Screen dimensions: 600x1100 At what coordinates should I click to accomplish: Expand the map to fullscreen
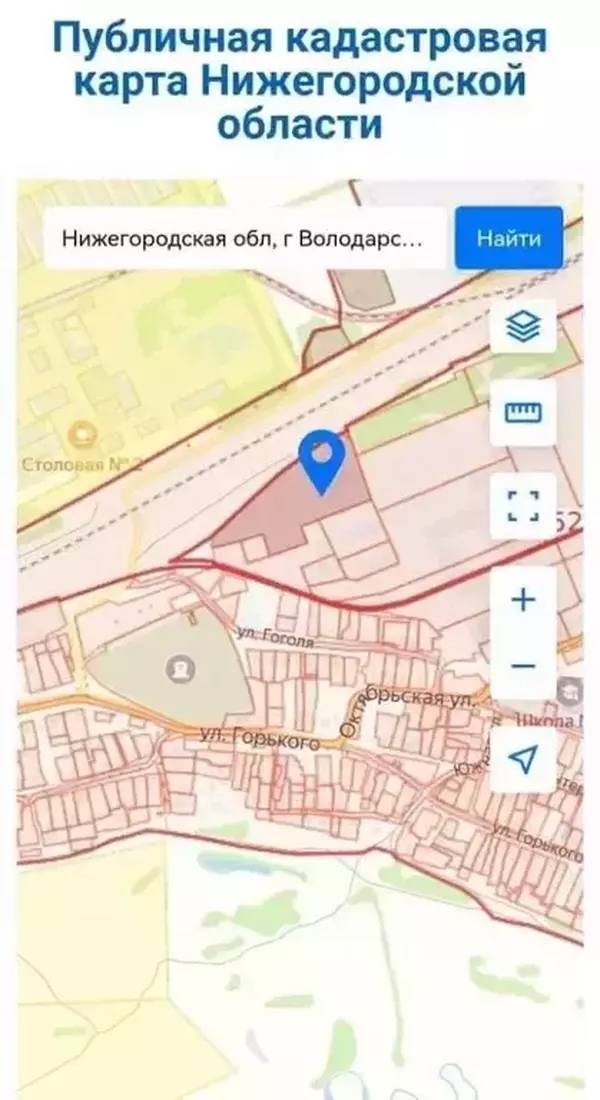click(x=522, y=506)
